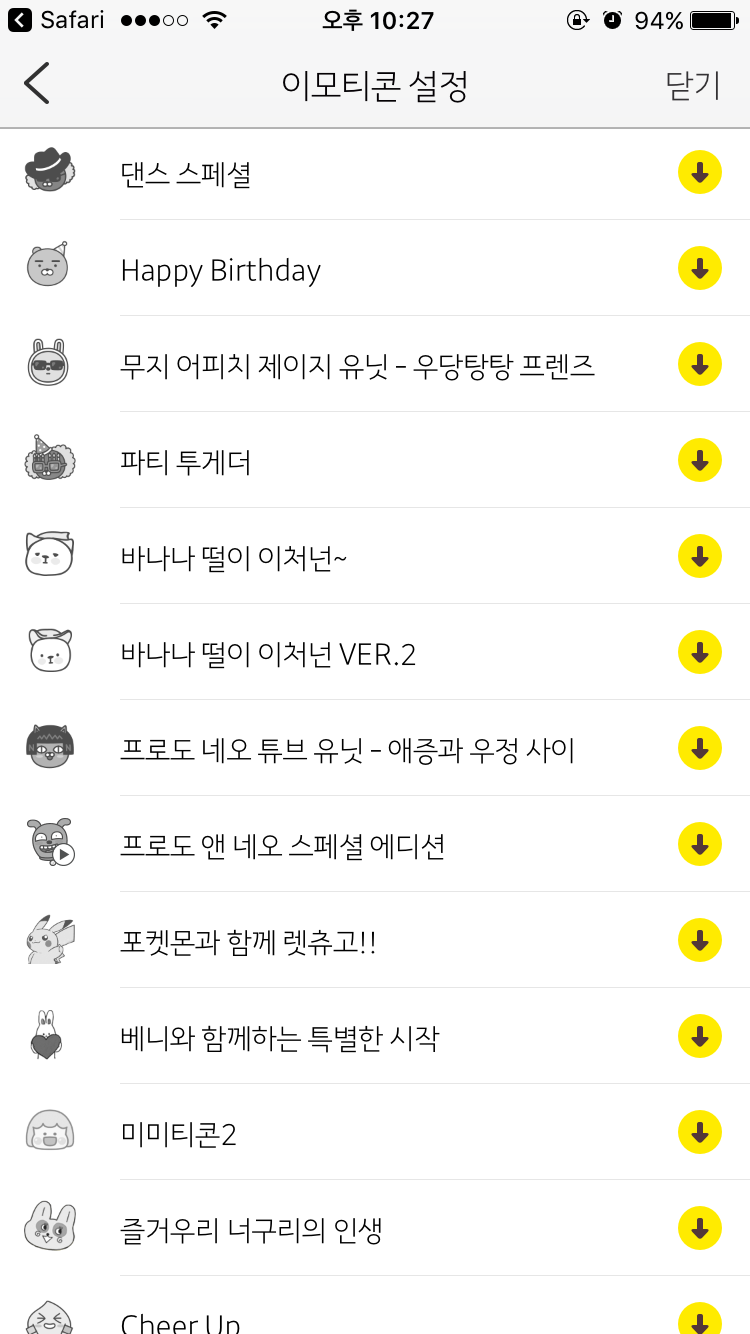Viewport: 750px width, 1334px height.
Task: Go back using the top-left arrow
Action: point(37,84)
